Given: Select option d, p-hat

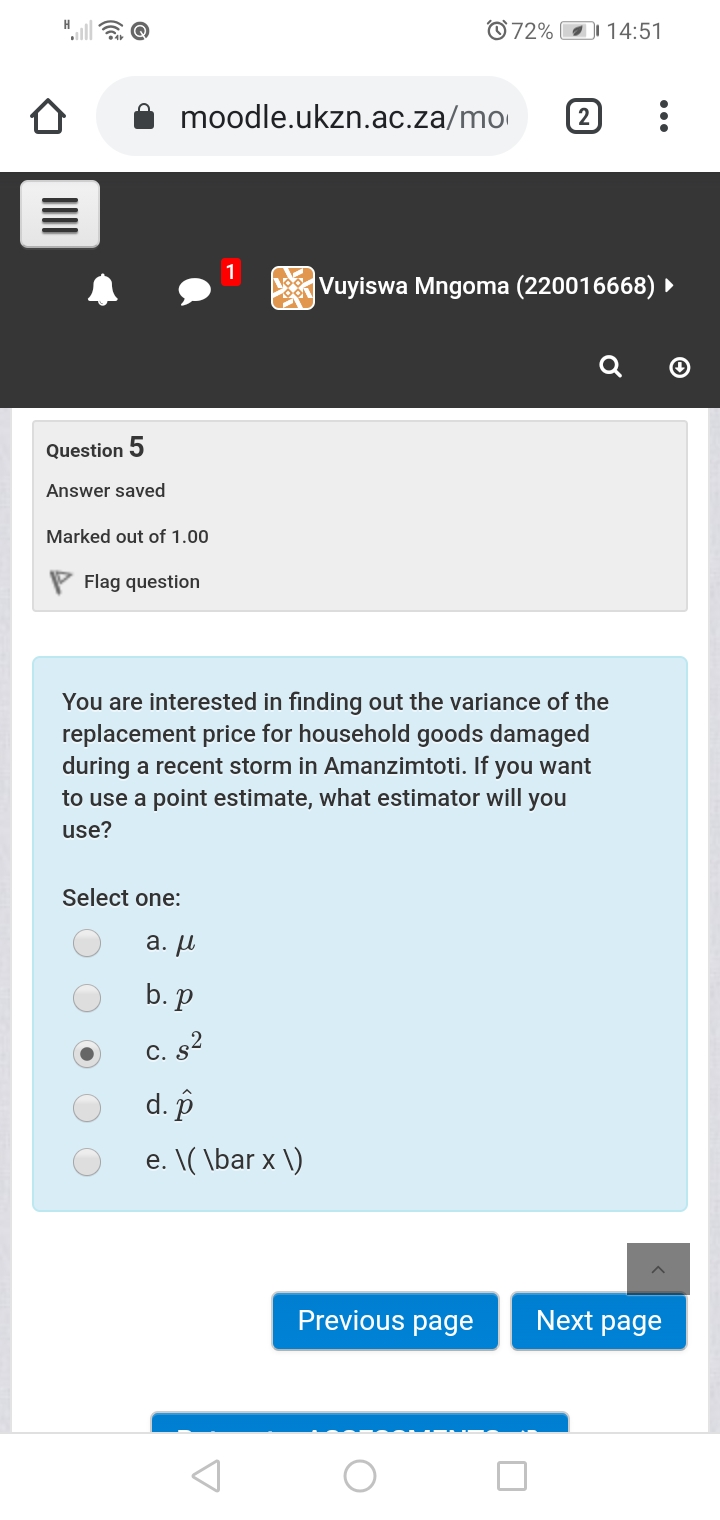Looking at the screenshot, I should pos(88,1106).
